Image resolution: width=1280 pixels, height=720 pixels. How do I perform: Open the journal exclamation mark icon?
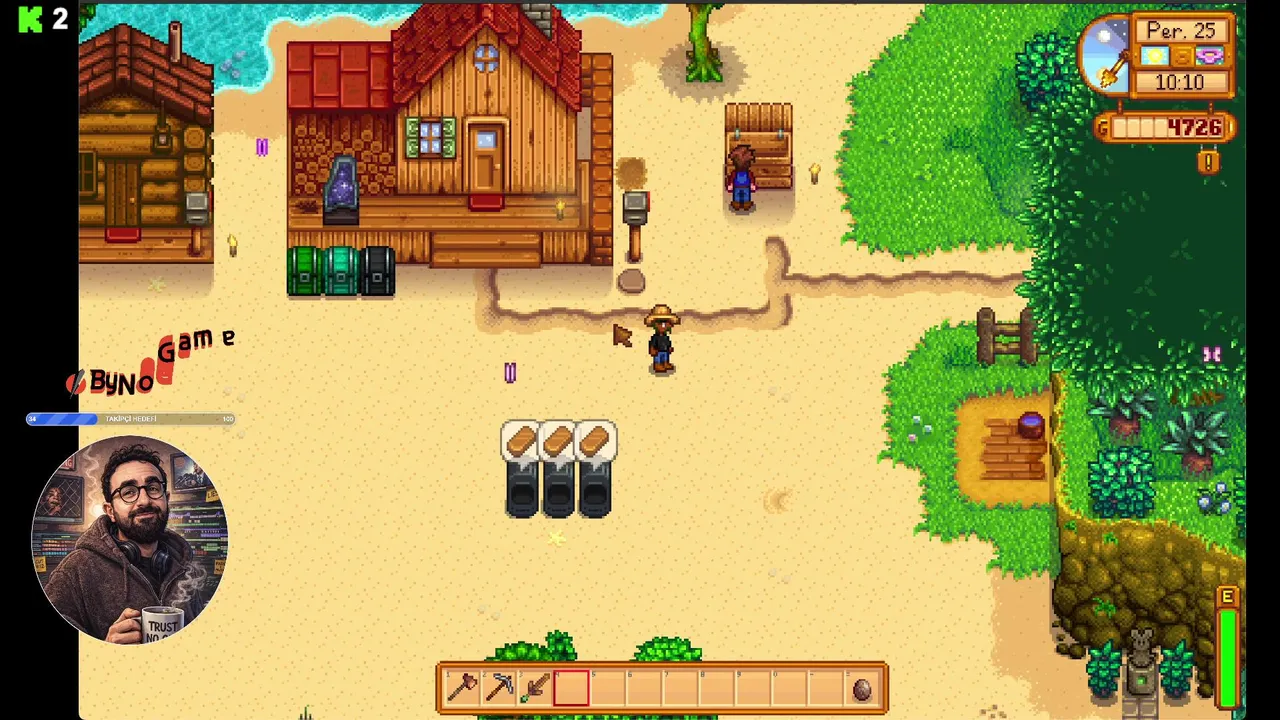1208,162
